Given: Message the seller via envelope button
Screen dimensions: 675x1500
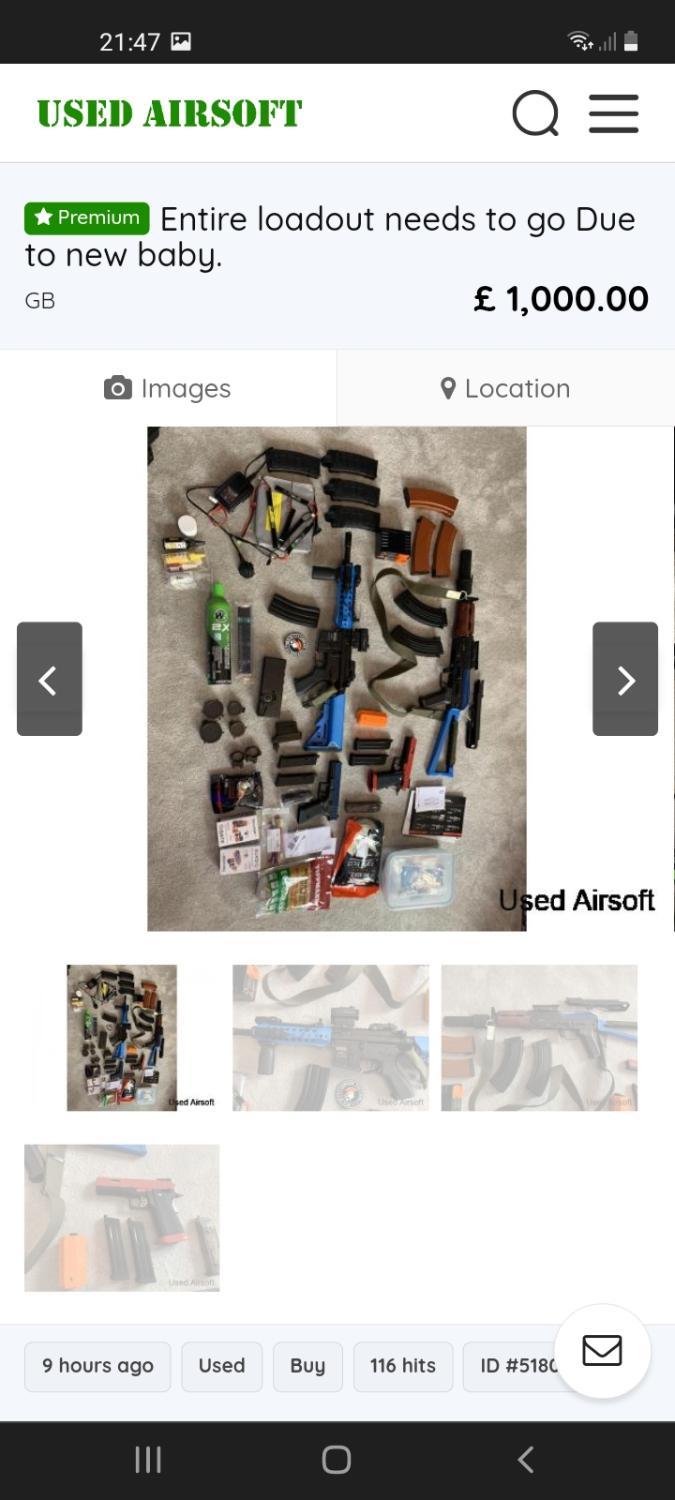Looking at the screenshot, I should pyautogui.click(x=602, y=1351).
